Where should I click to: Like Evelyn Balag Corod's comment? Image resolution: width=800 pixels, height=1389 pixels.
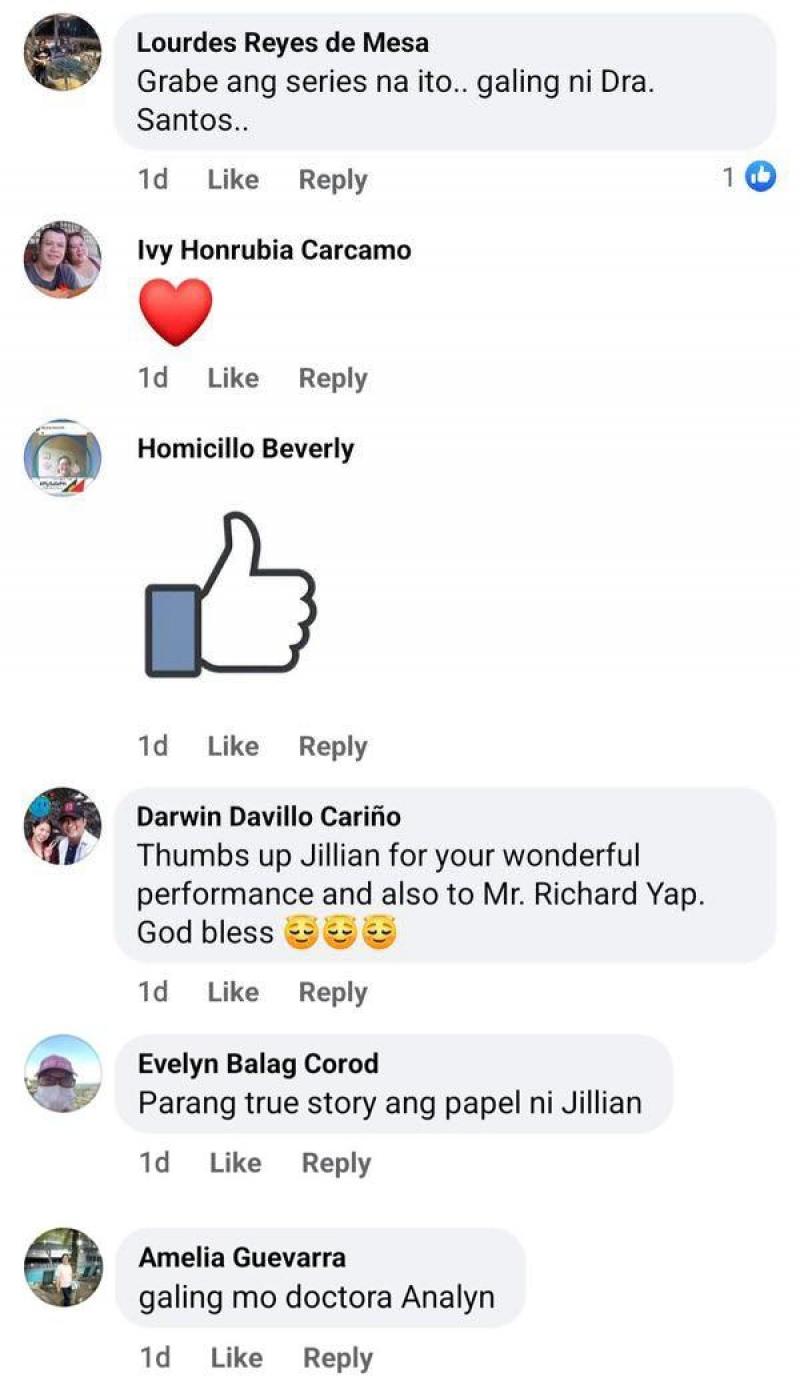(235, 1163)
